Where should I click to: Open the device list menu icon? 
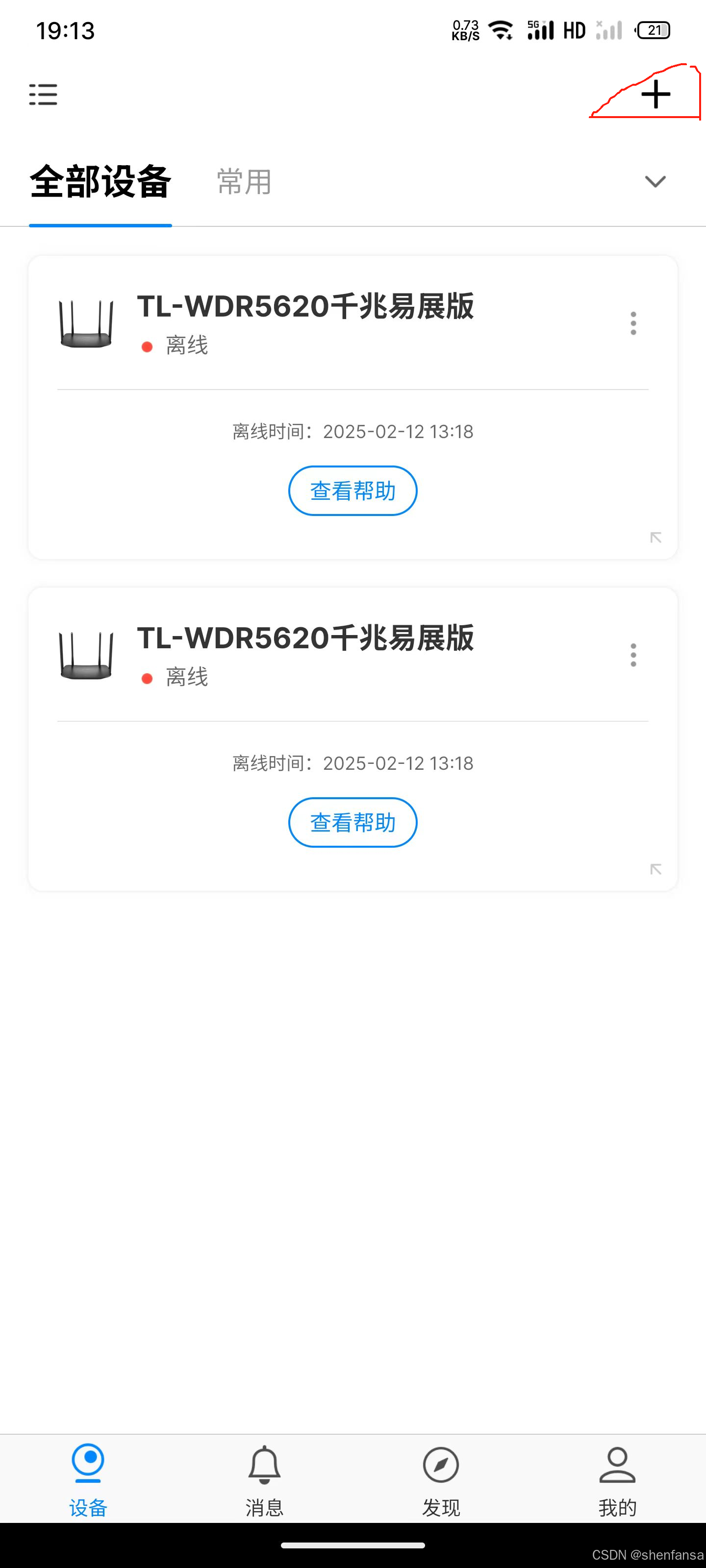click(43, 95)
